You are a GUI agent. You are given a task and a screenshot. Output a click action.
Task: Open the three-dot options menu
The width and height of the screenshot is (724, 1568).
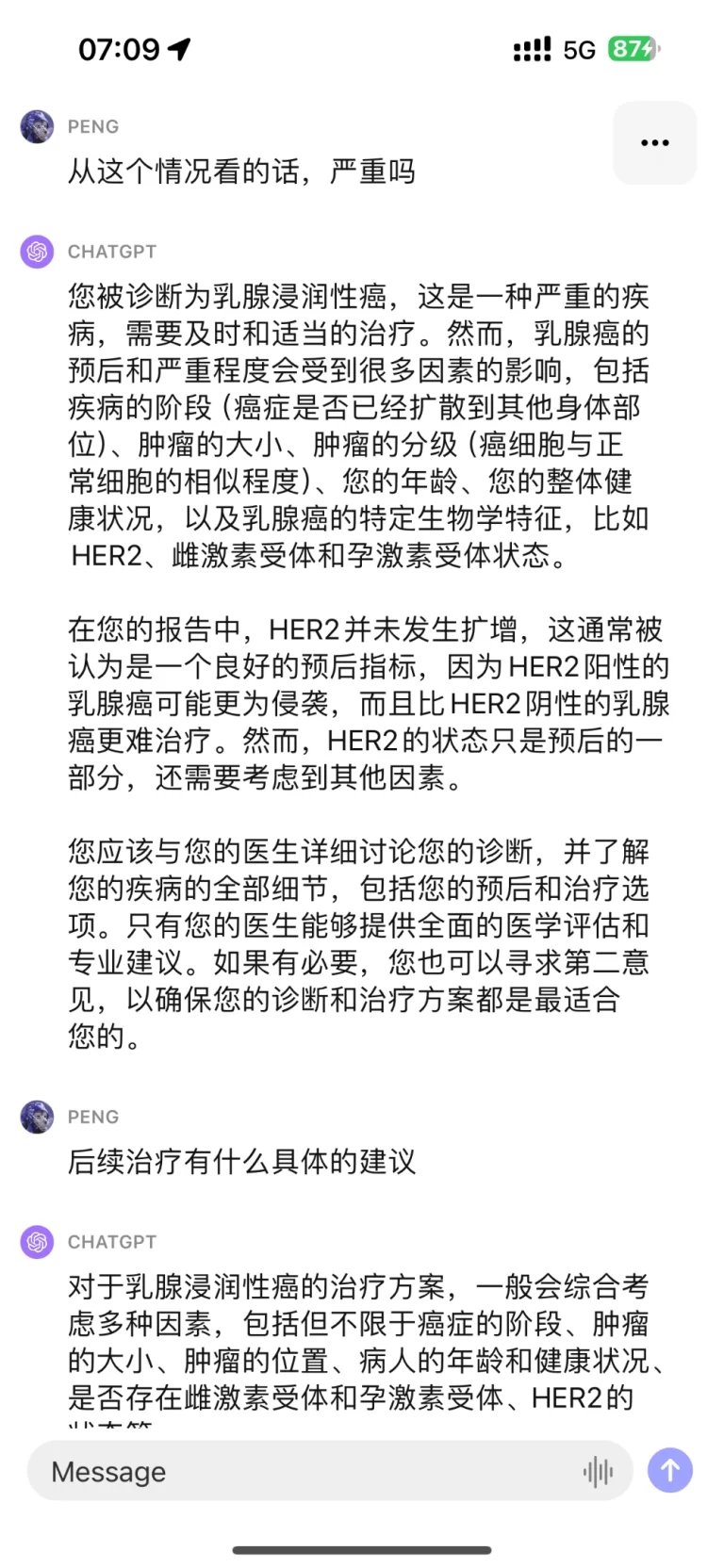tap(654, 143)
